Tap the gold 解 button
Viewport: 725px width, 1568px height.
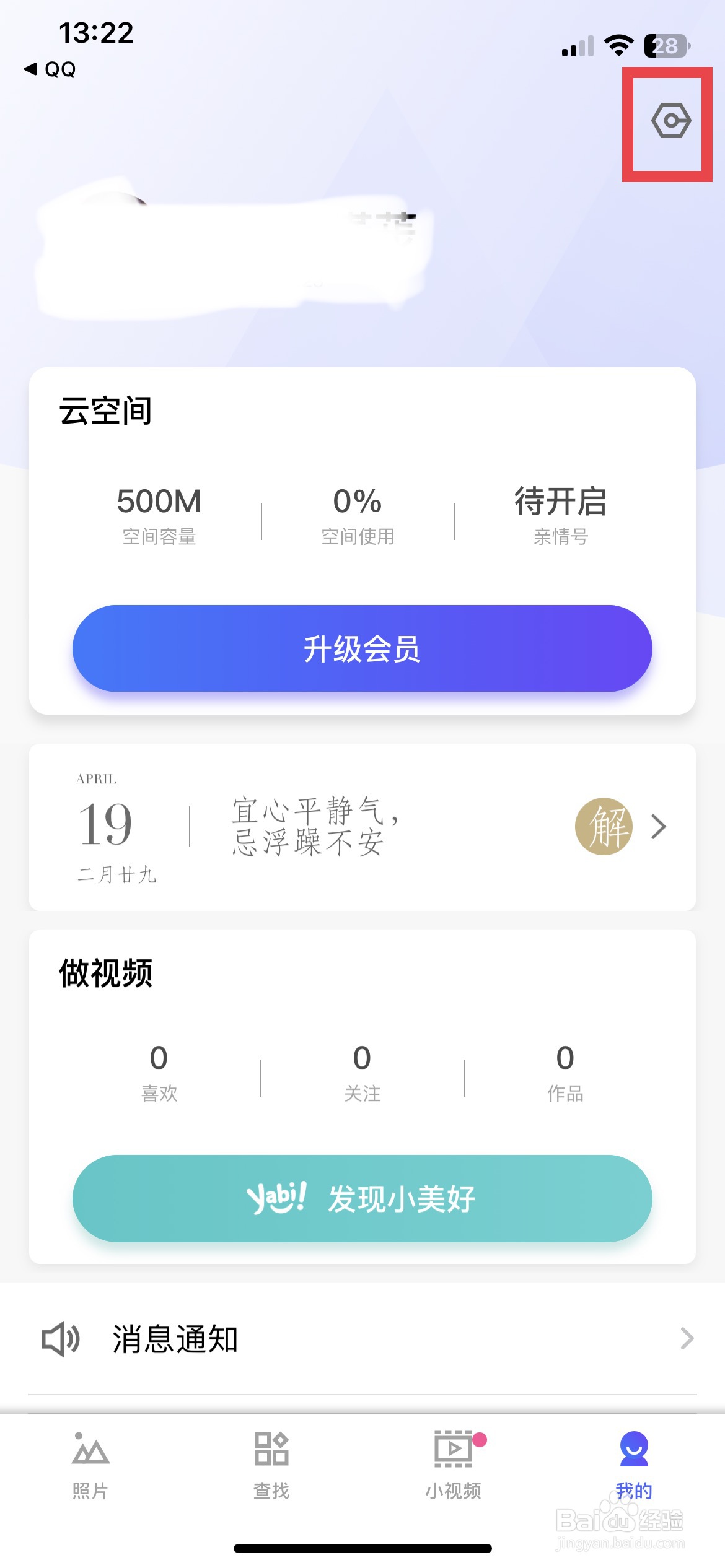coord(604,827)
